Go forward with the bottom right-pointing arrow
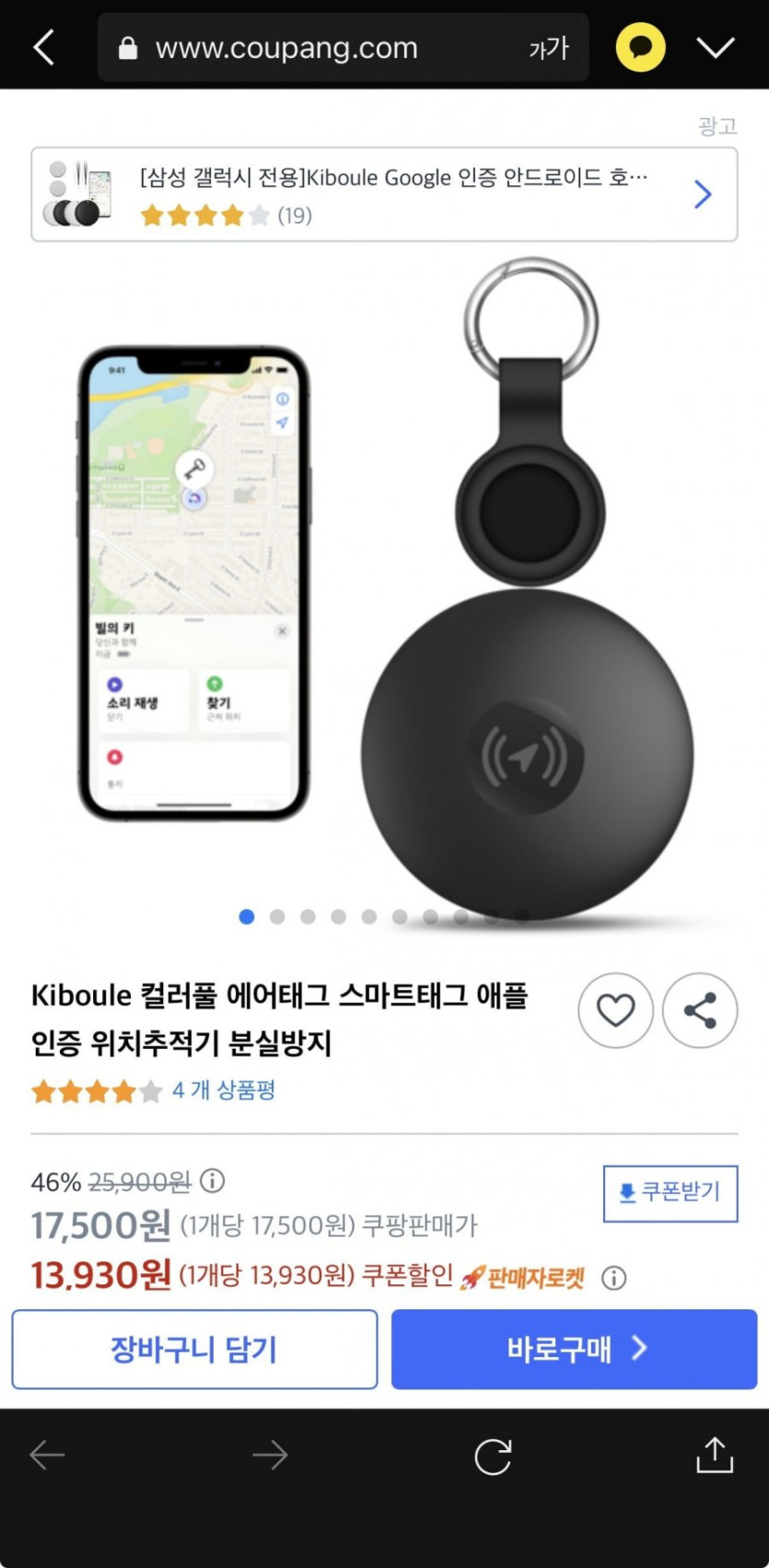 (270, 1456)
